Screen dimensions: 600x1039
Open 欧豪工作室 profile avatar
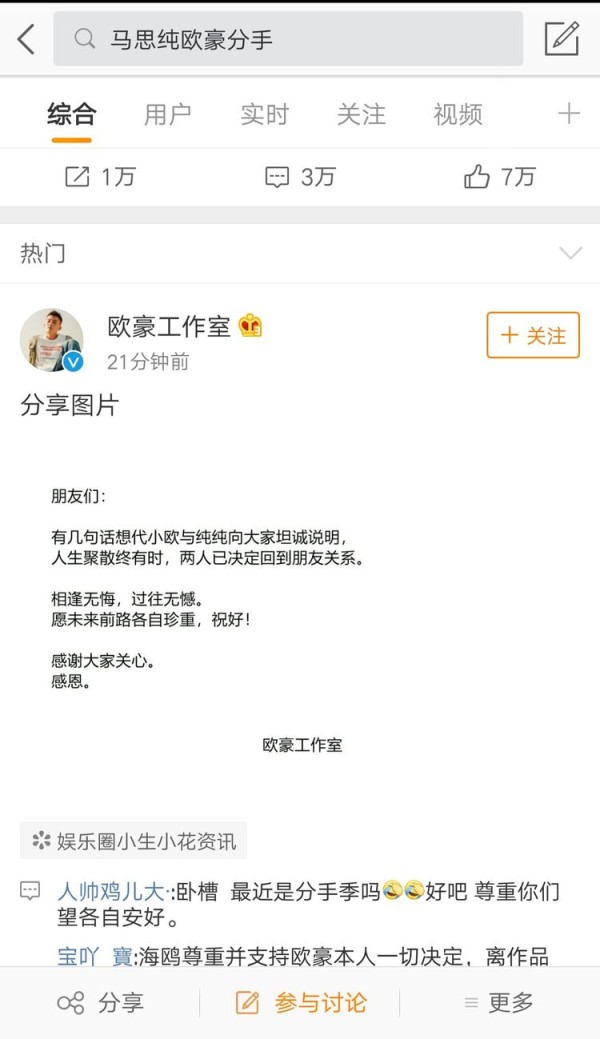click(52, 340)
